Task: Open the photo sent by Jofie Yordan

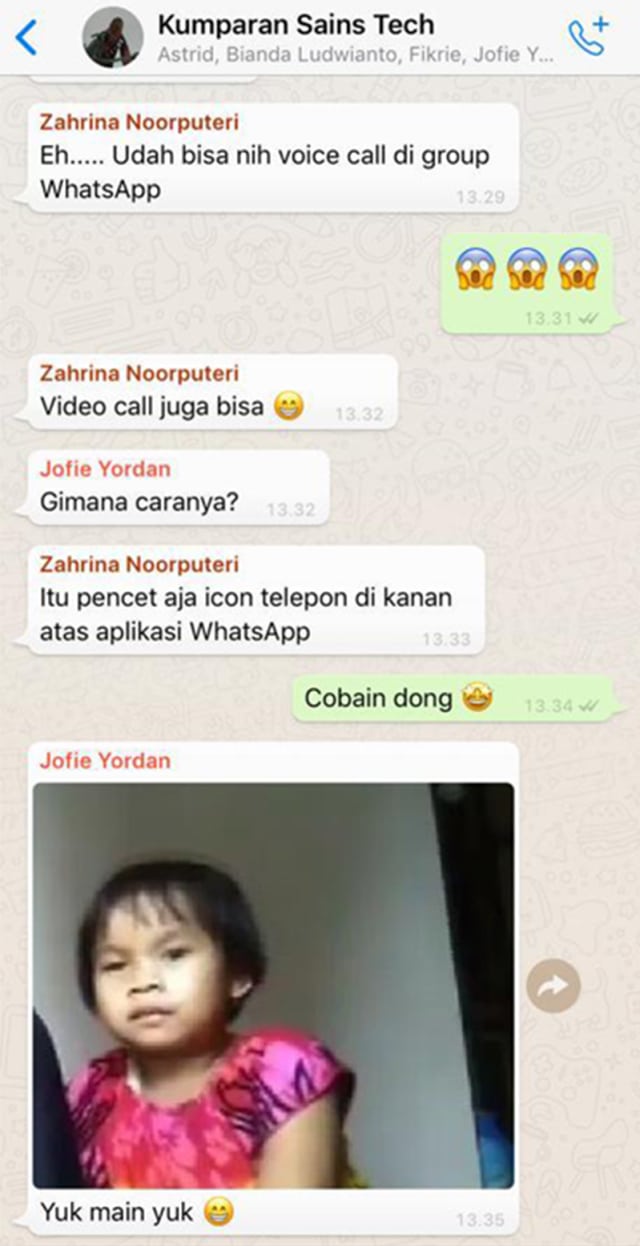Action: pyautogui.click(x=273, y=985)
